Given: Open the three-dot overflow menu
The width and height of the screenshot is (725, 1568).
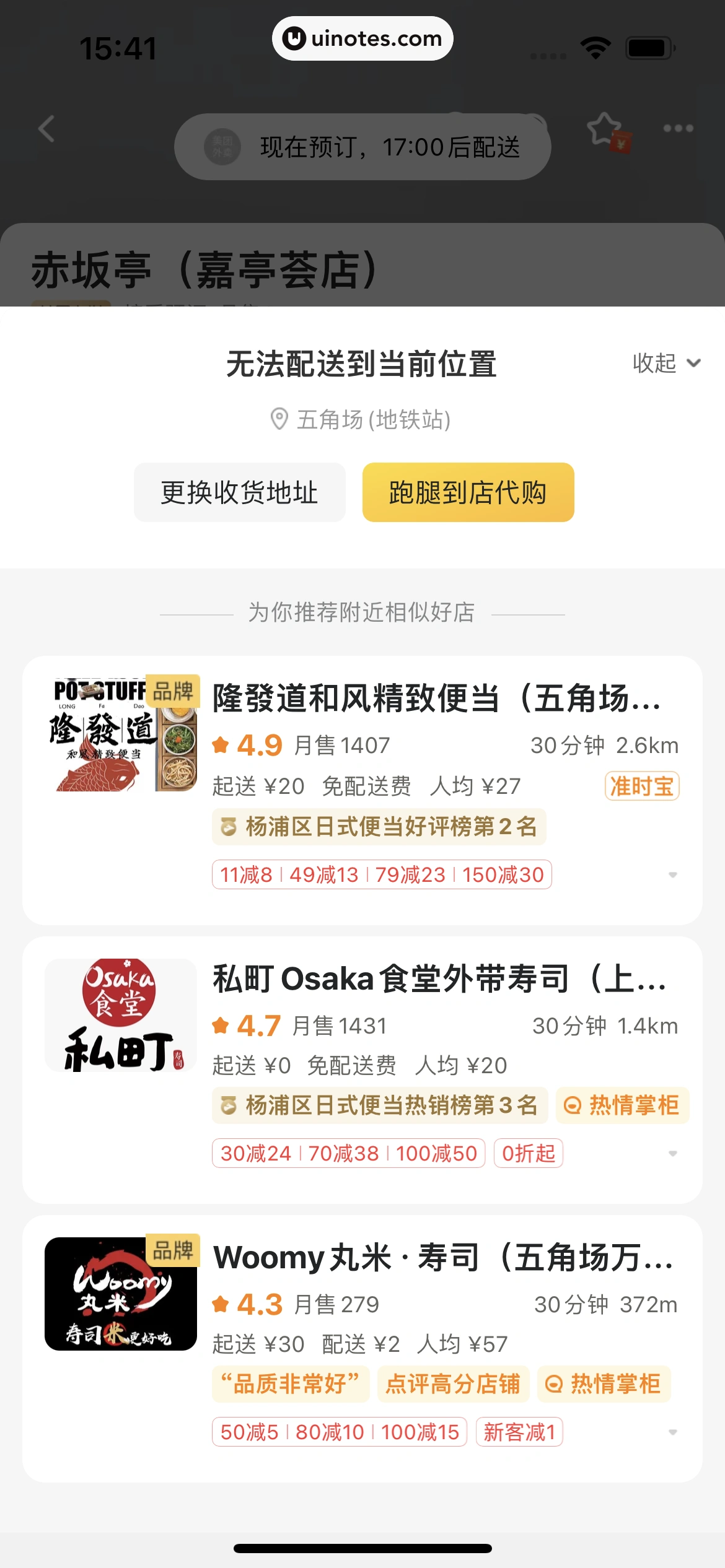Looking at the screenshot, I should (x=678, y=129).
